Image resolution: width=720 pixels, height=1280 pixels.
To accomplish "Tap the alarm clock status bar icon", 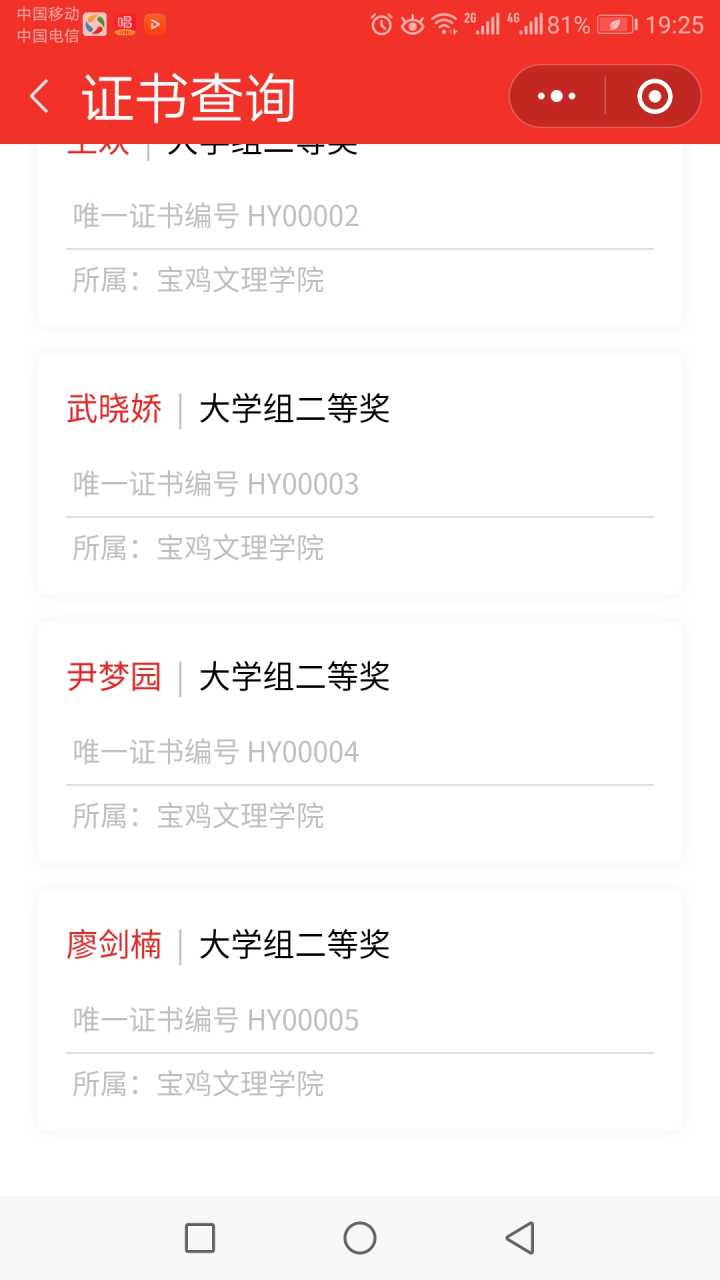I will [380, 23].
